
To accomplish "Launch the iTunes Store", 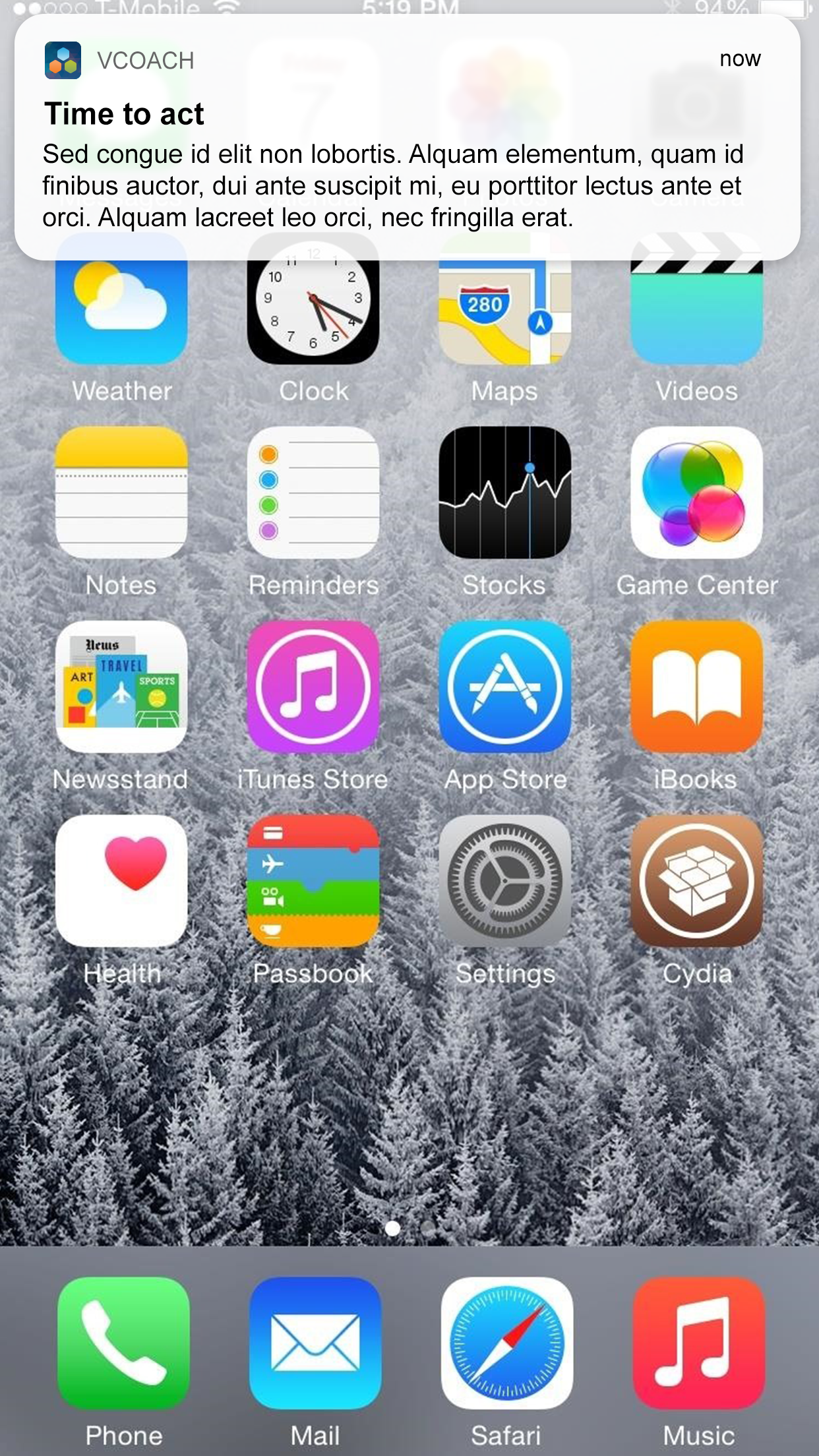I will pyautogui.click(x=313, y=686).
